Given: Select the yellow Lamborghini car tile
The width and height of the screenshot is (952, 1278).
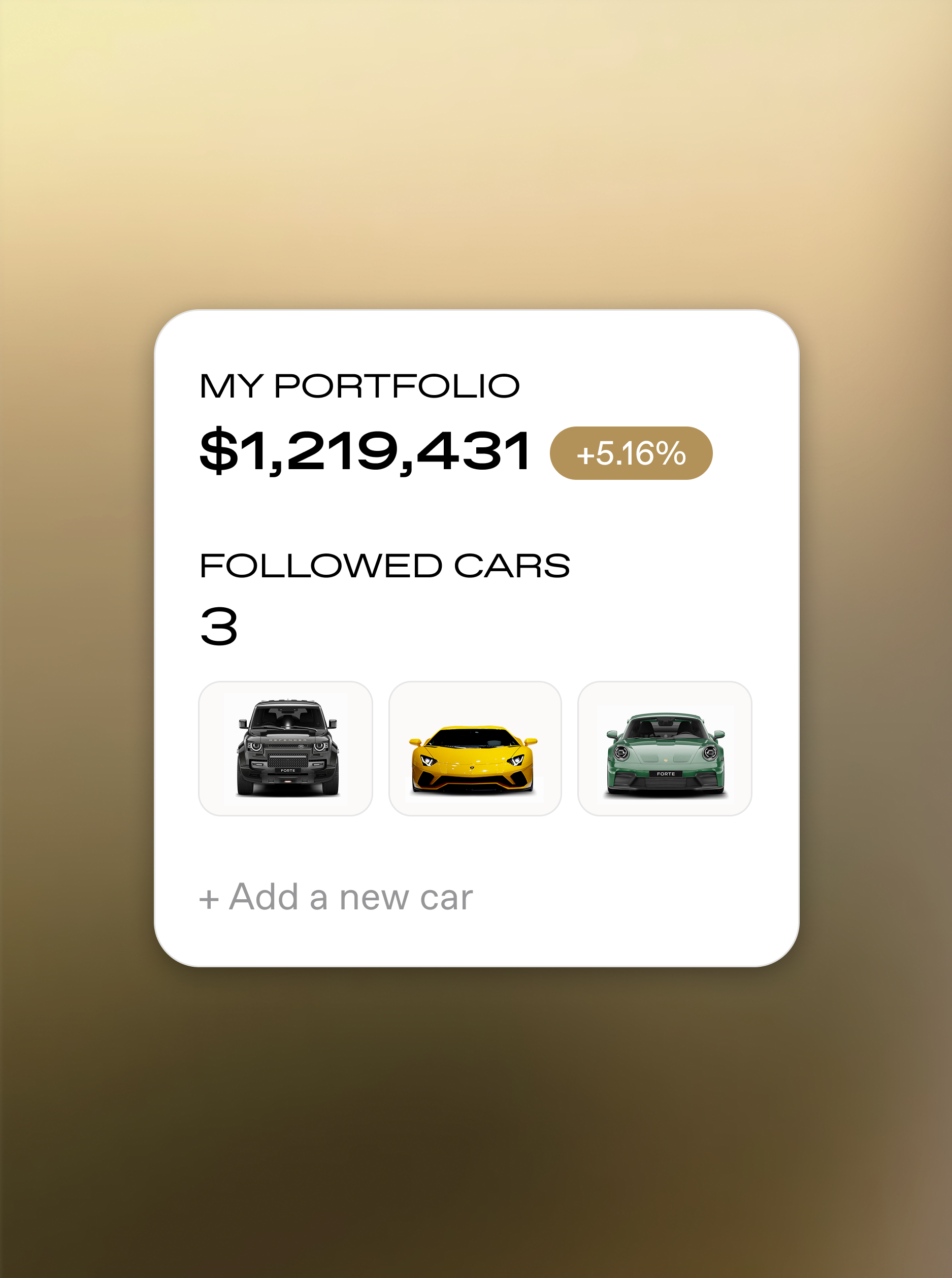Looking at the screenshot, I should 475,748.
